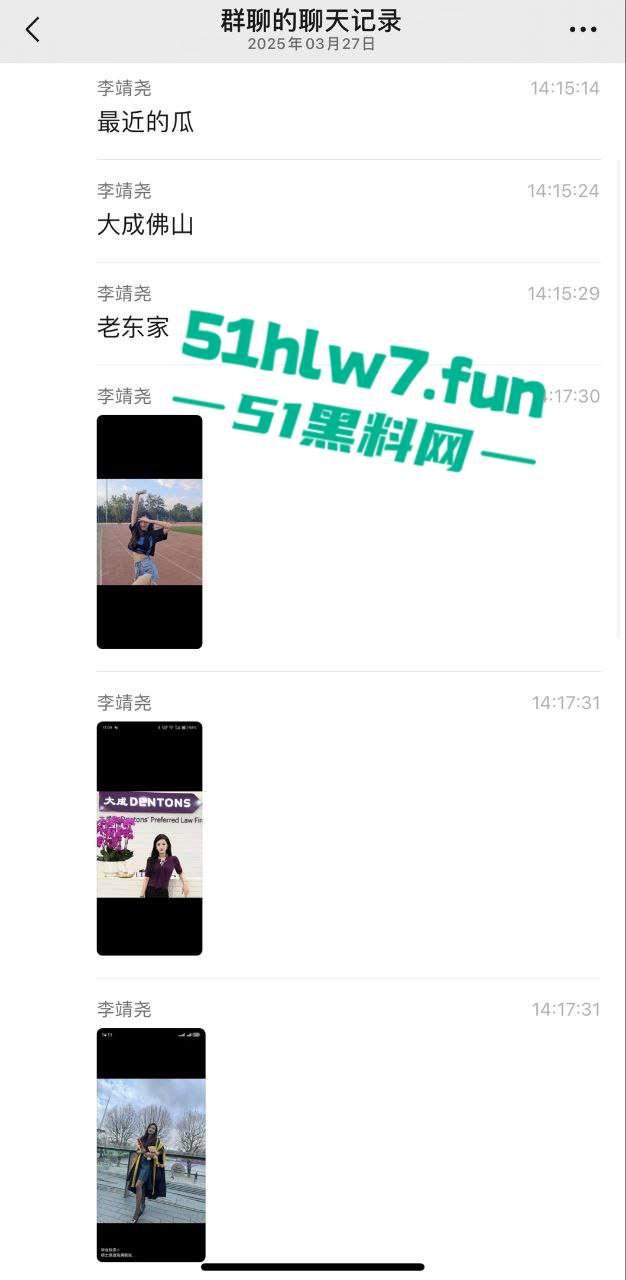
Task: View the Dentons office screenshot image
Action: [149, 838]
